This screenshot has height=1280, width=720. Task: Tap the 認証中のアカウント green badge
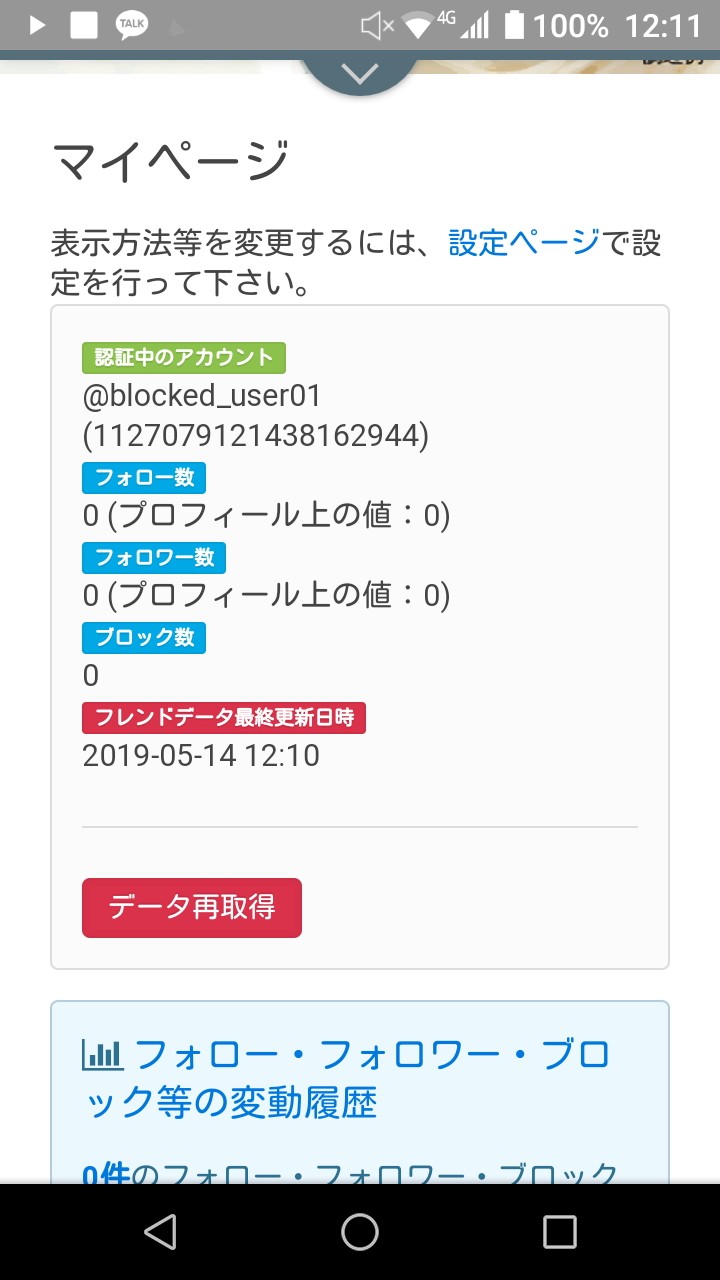coord(184,357)
